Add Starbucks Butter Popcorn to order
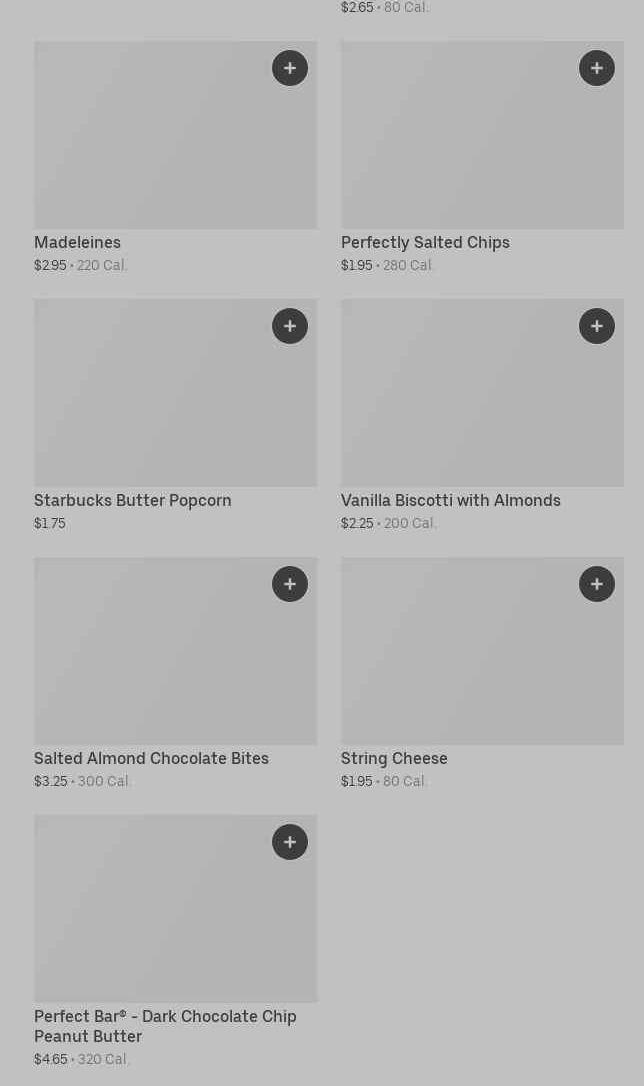Screen dimensions: 644x1086 290,326
